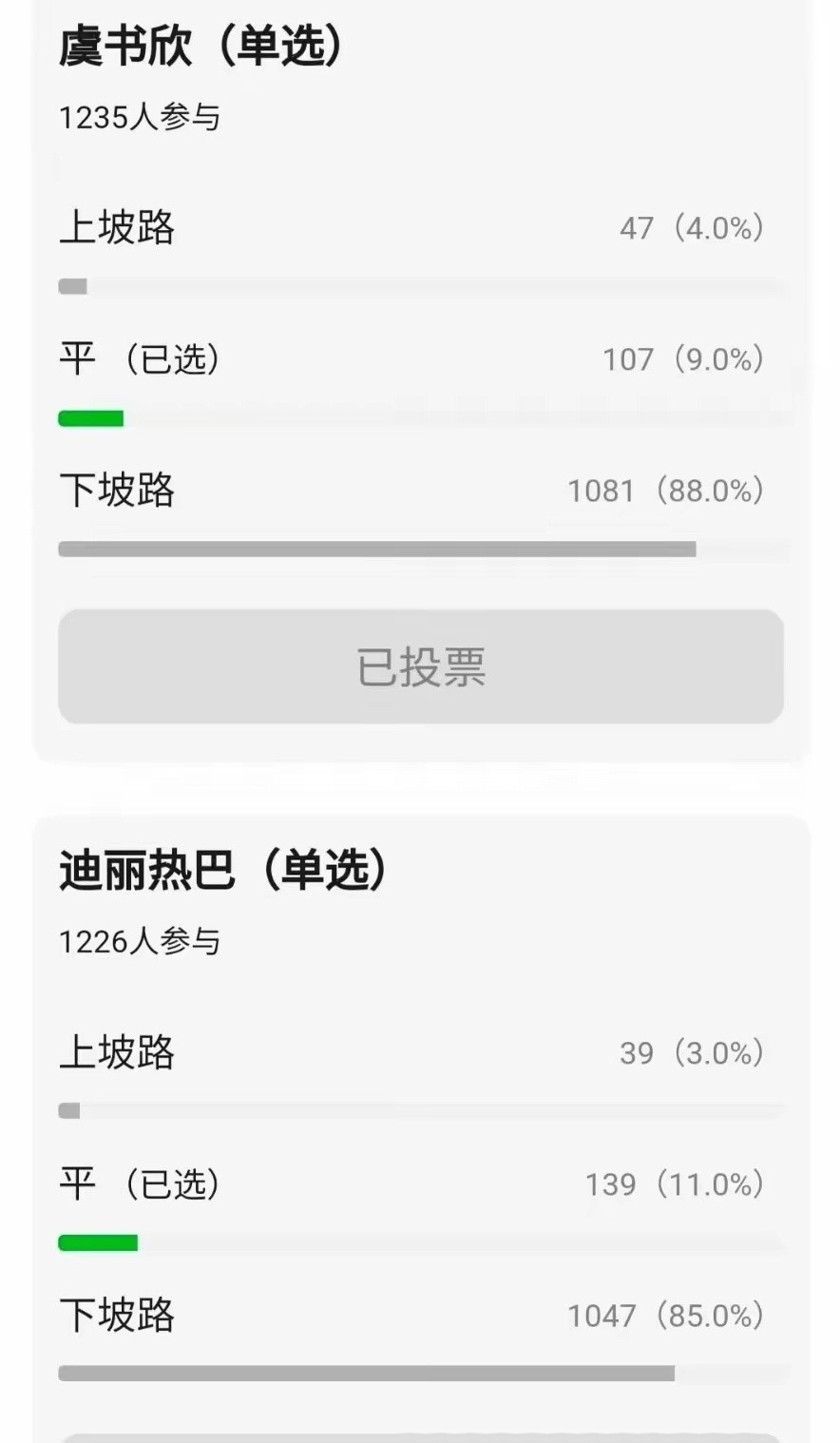
Task: Open the 迪丽热巴（单选）poll title
Action: pos(223,869)
